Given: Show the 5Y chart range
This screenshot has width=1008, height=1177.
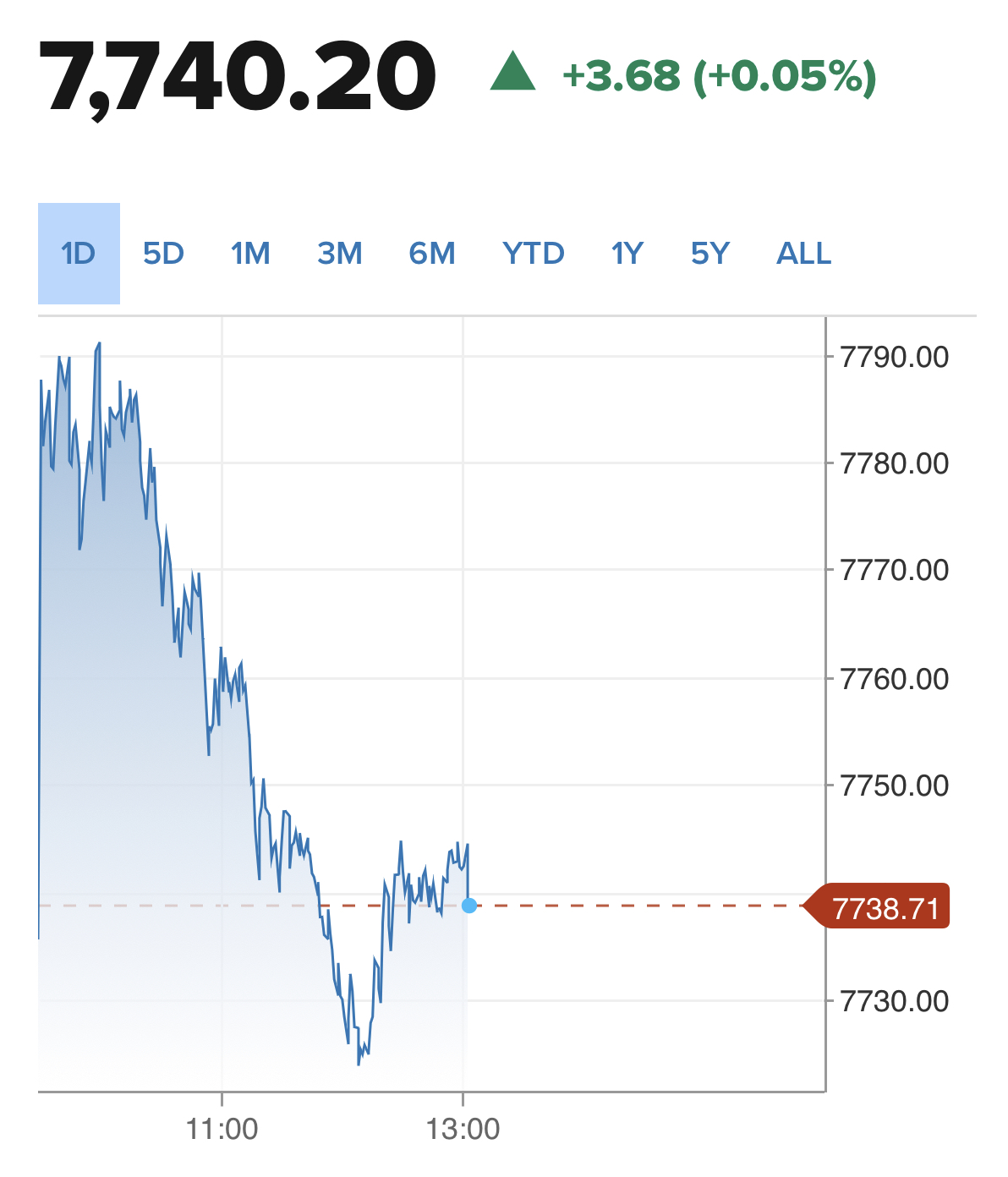Looking at the screenshot, I should tap(710, 254).
